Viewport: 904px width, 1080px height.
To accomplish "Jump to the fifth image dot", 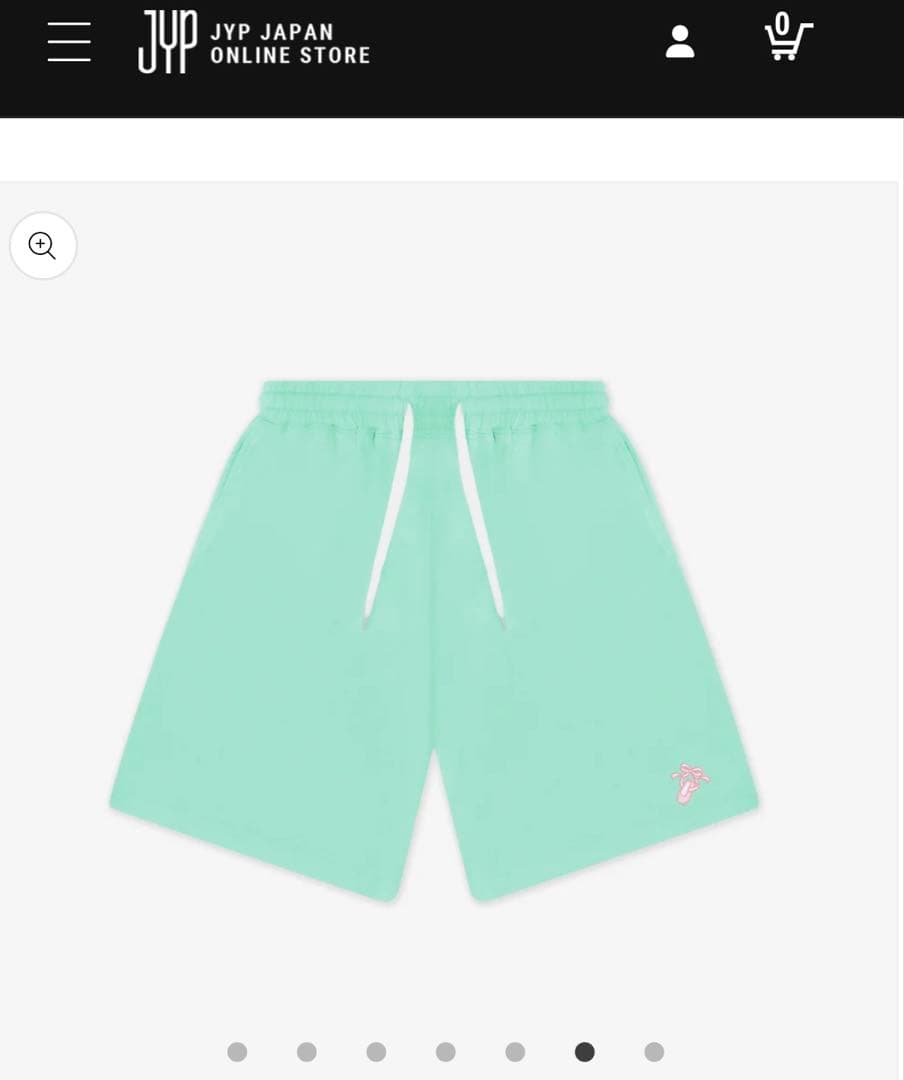I will pos(515,1052).
